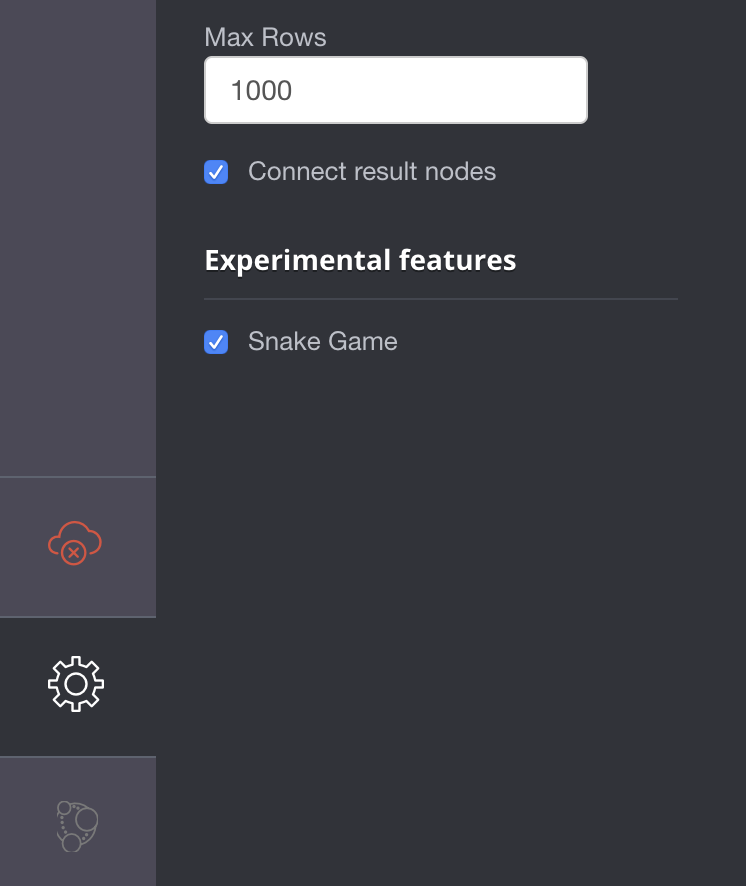The width and height of the screenshot is (746, 886).
Task: Open the settings gear sidebar tab
Action: [76, 685]
